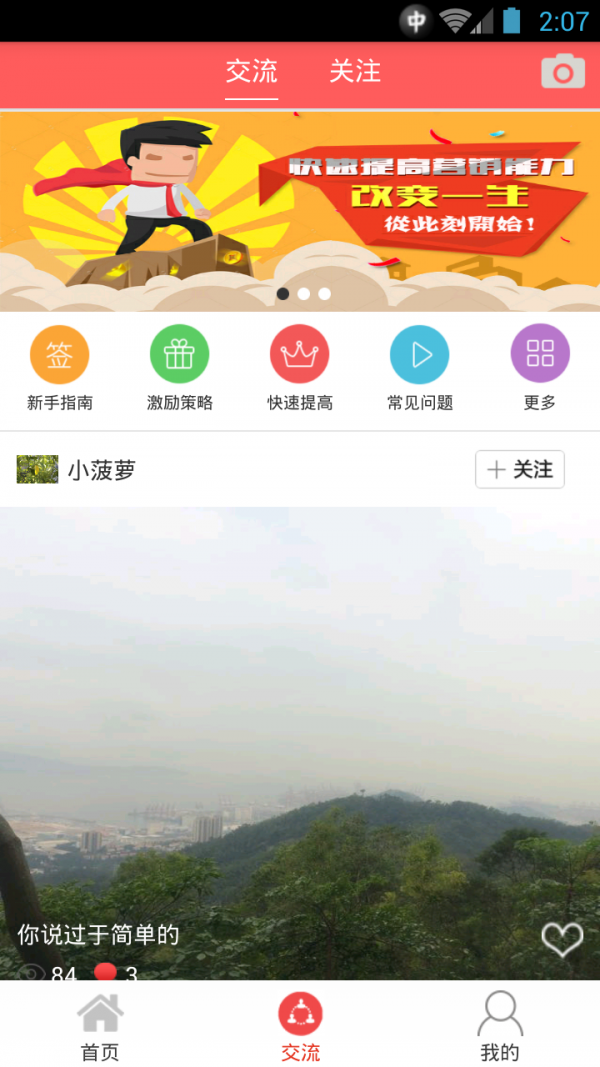Like 小菠萝's post with the heart
The height and width of the screenshot is (1067, 600).
(x=561, y=939)
